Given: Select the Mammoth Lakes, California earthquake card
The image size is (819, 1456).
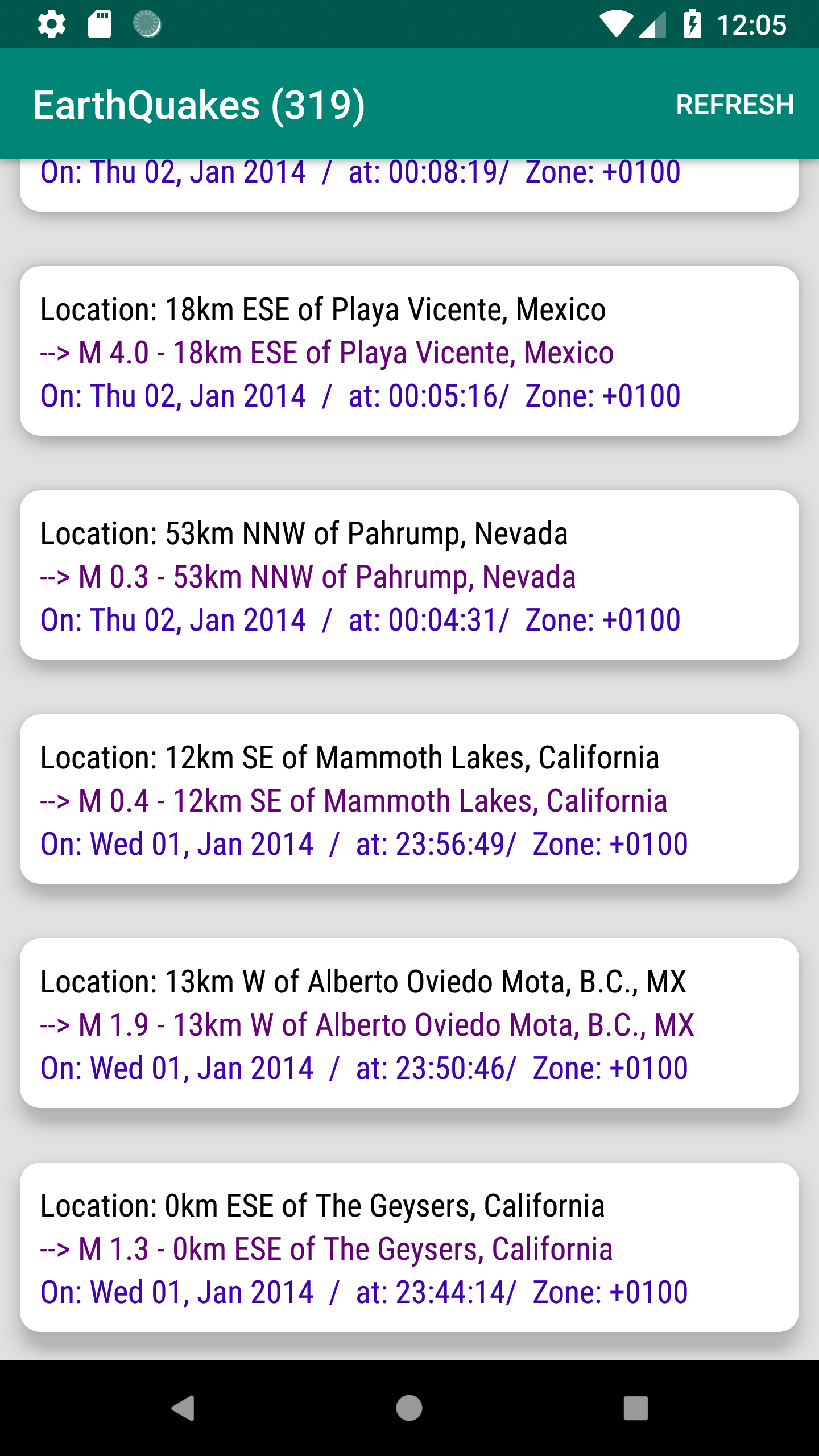Looking at the screenshot, I should coord(409,800).
